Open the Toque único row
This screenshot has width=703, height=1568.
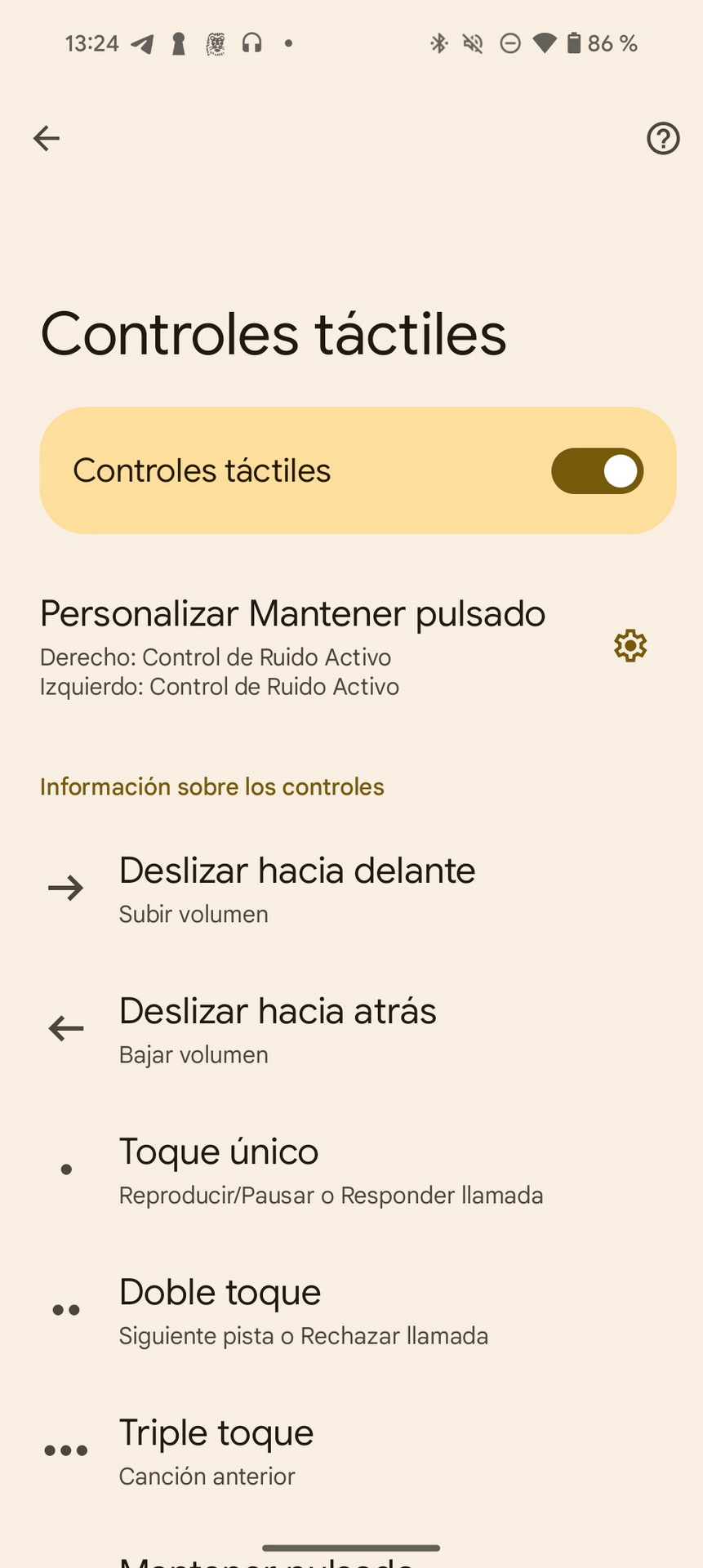click(x=351, y=1169)
